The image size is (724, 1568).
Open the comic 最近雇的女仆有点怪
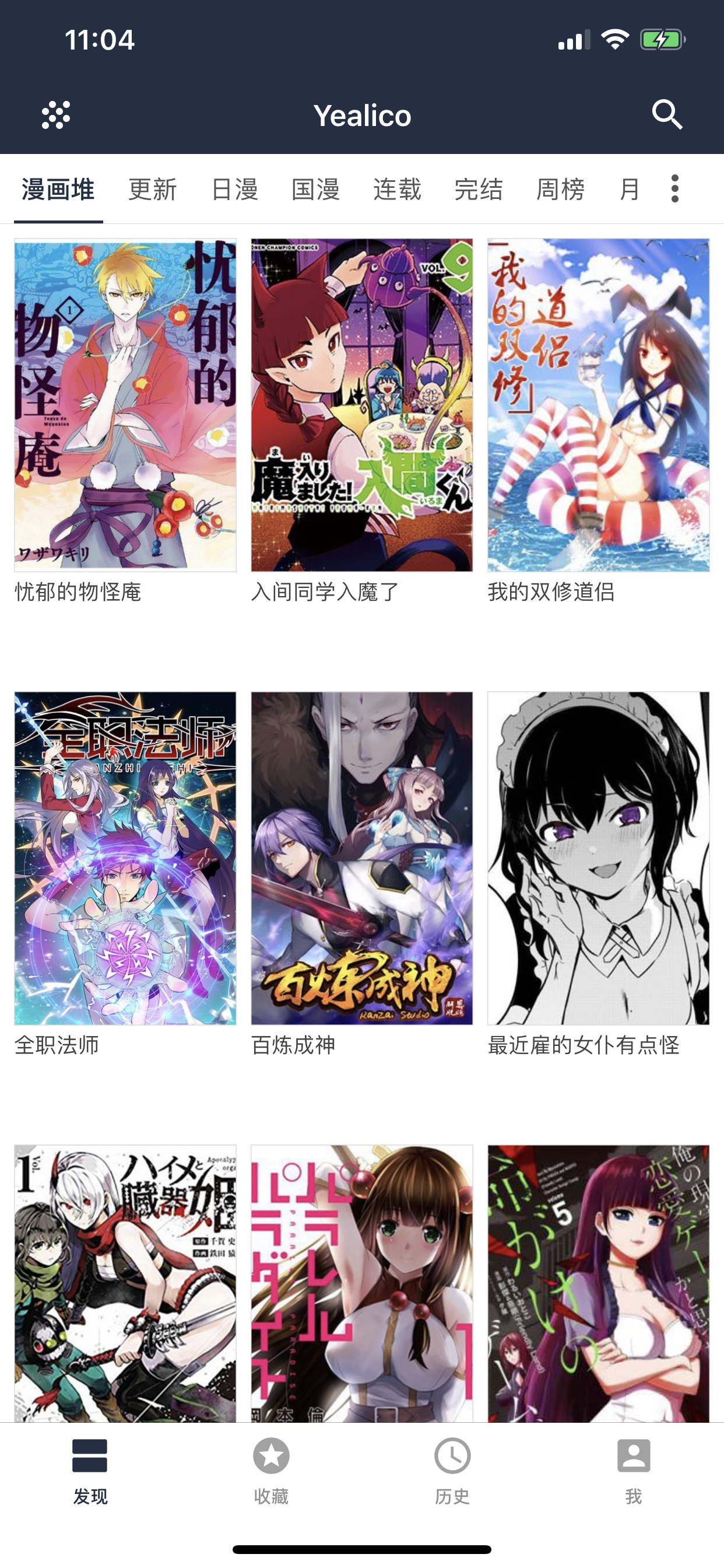tap(598, 857)
